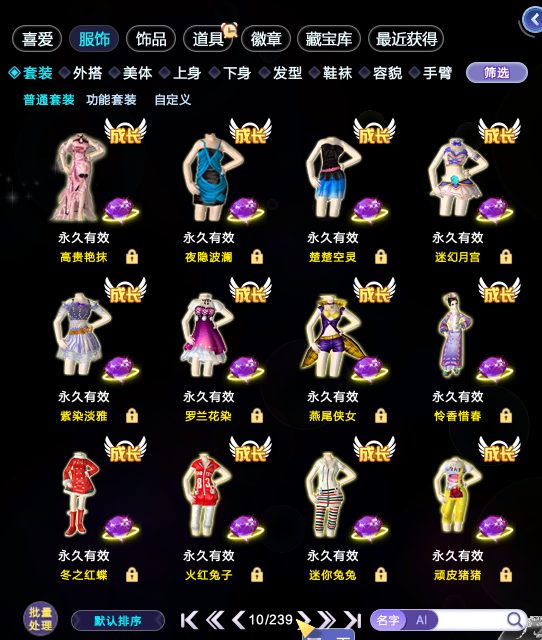This screenshot has width=542, height=640.
Task: Open the 藏宝库 tab
Action: click(x=329, y=39)
